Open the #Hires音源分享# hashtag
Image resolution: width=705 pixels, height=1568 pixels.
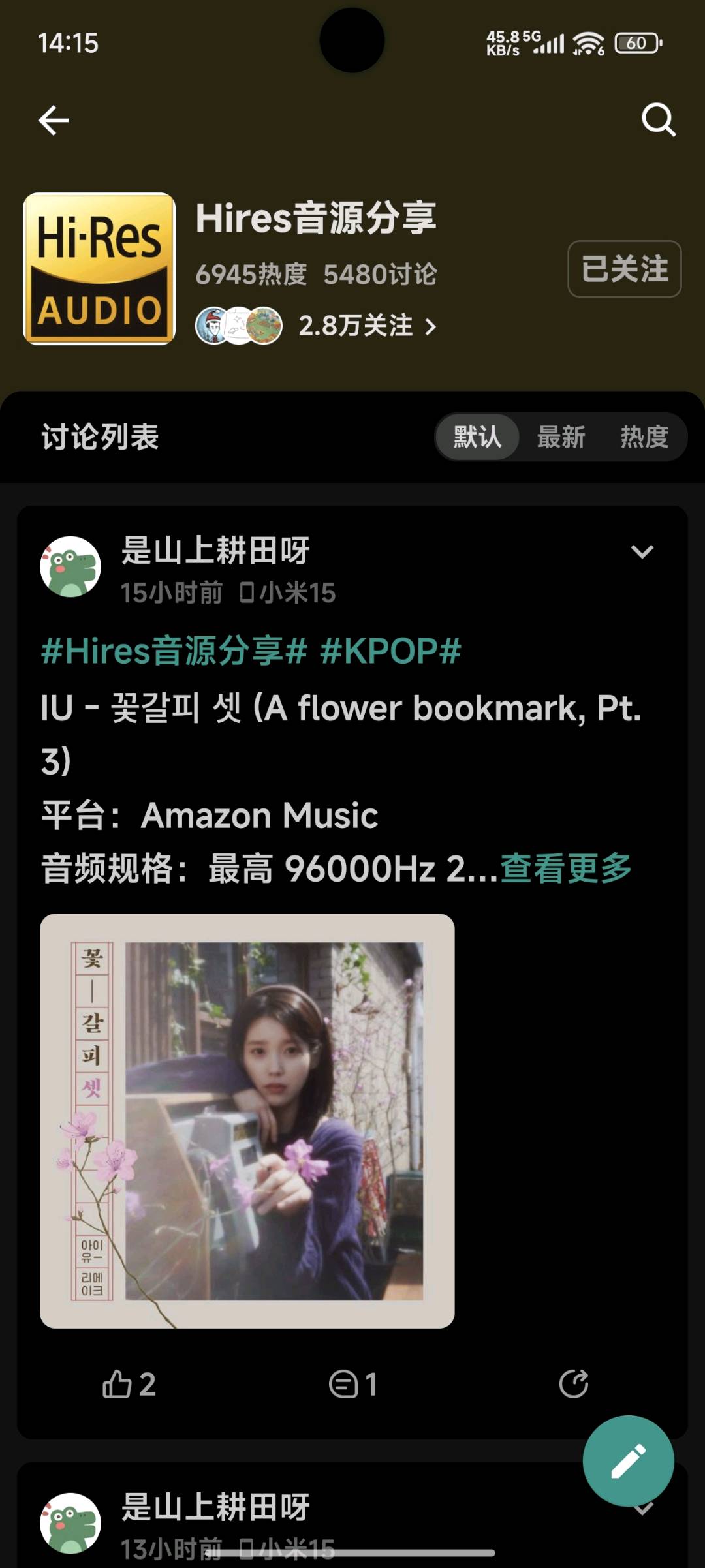click(174, 651)
